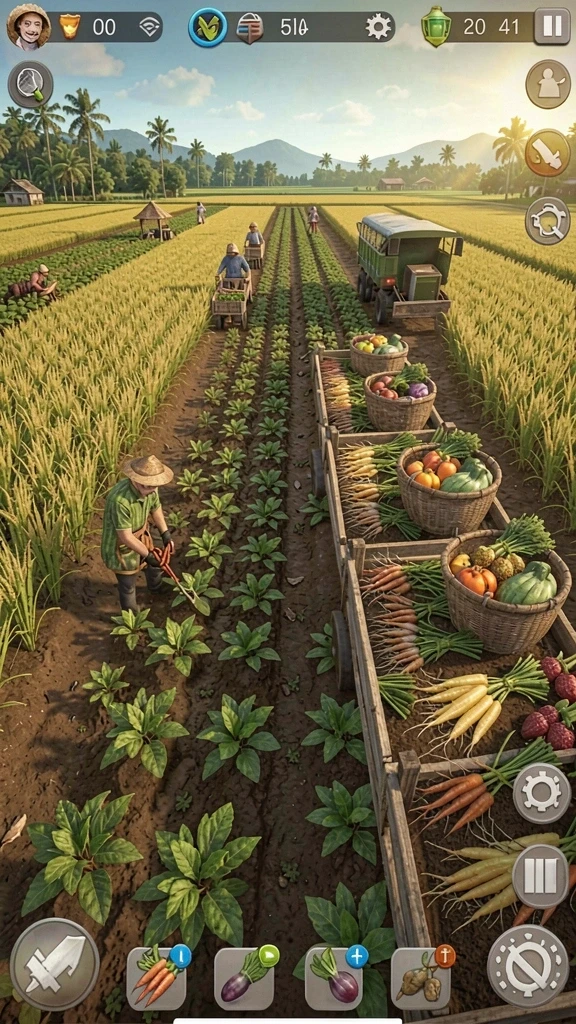The image size is (576, 1024).
Task: Open the gear button above the book icon
Action: pos(541,793)
